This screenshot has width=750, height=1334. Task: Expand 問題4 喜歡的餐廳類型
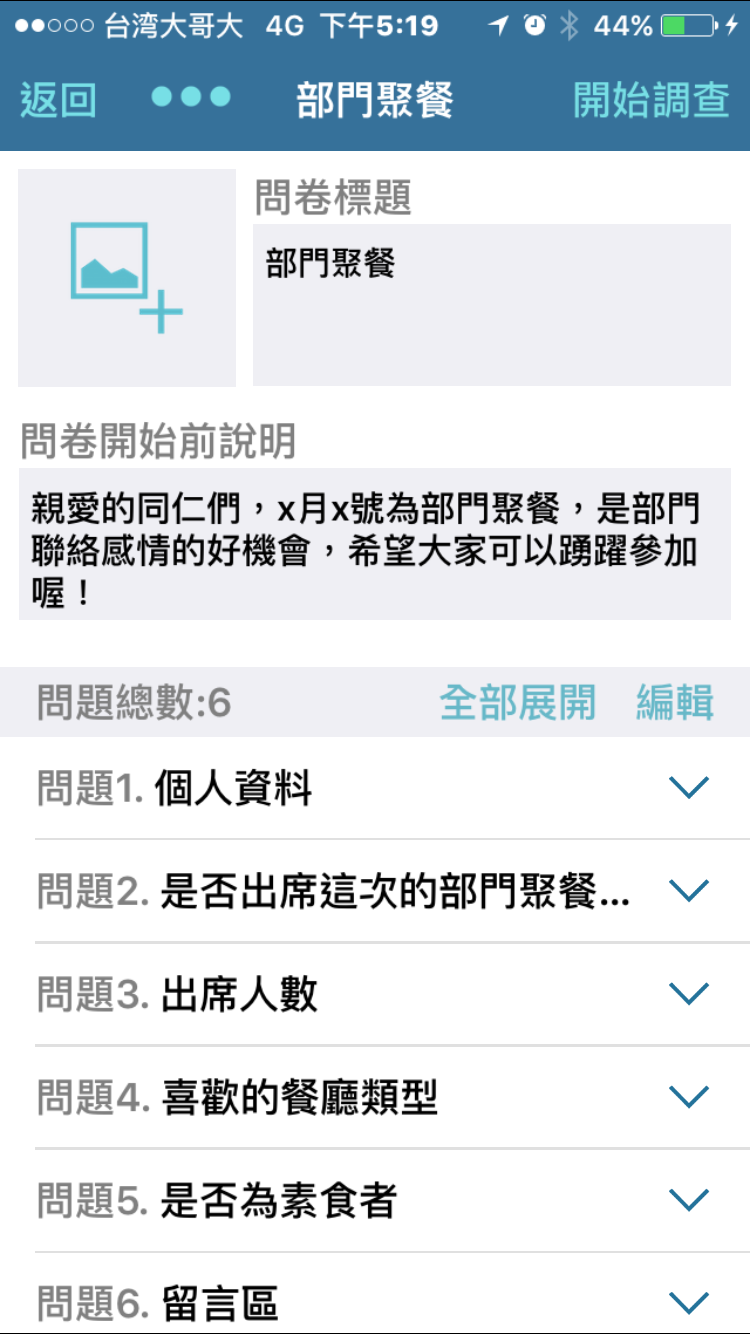[688, 1097]
